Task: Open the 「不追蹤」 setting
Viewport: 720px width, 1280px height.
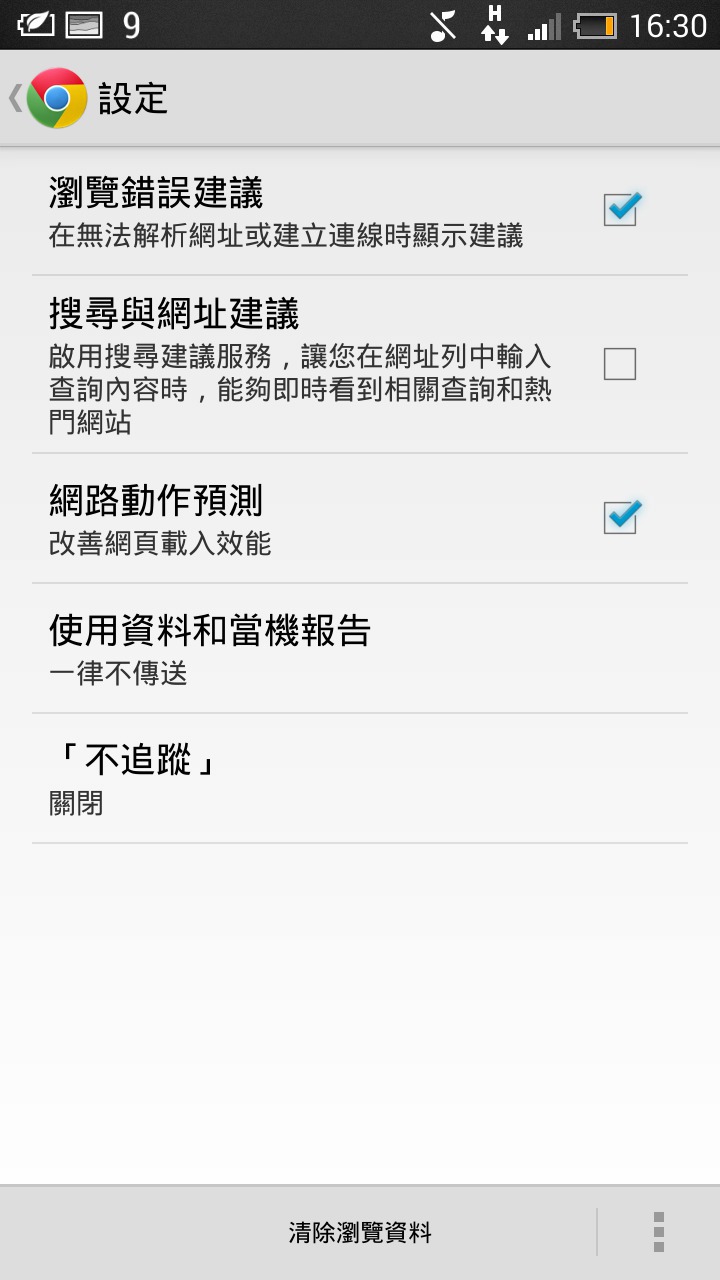Action: coord(360,779)
